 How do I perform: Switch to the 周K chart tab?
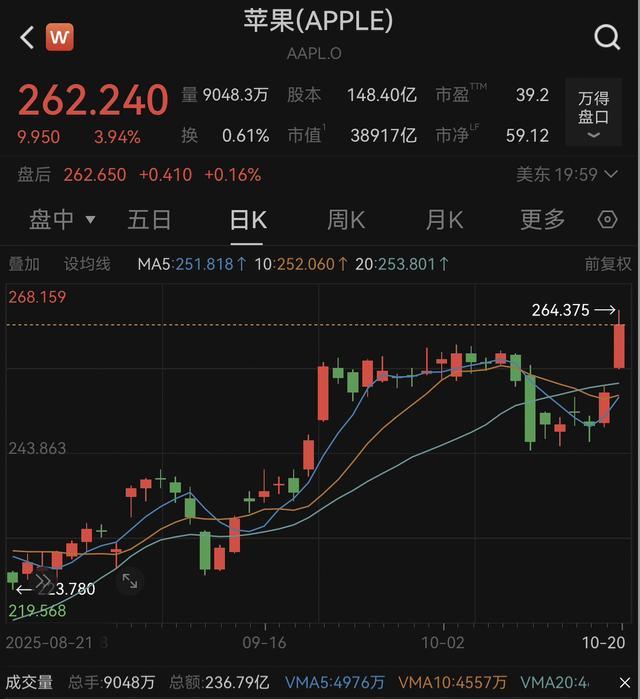point(346,219)
